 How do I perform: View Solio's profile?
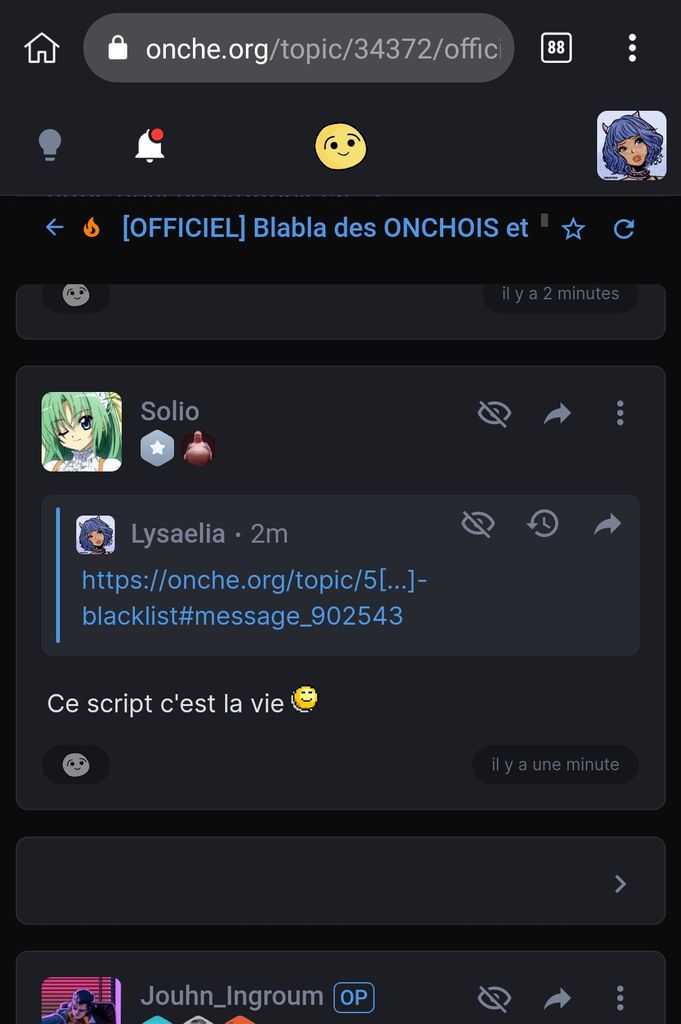169,411
